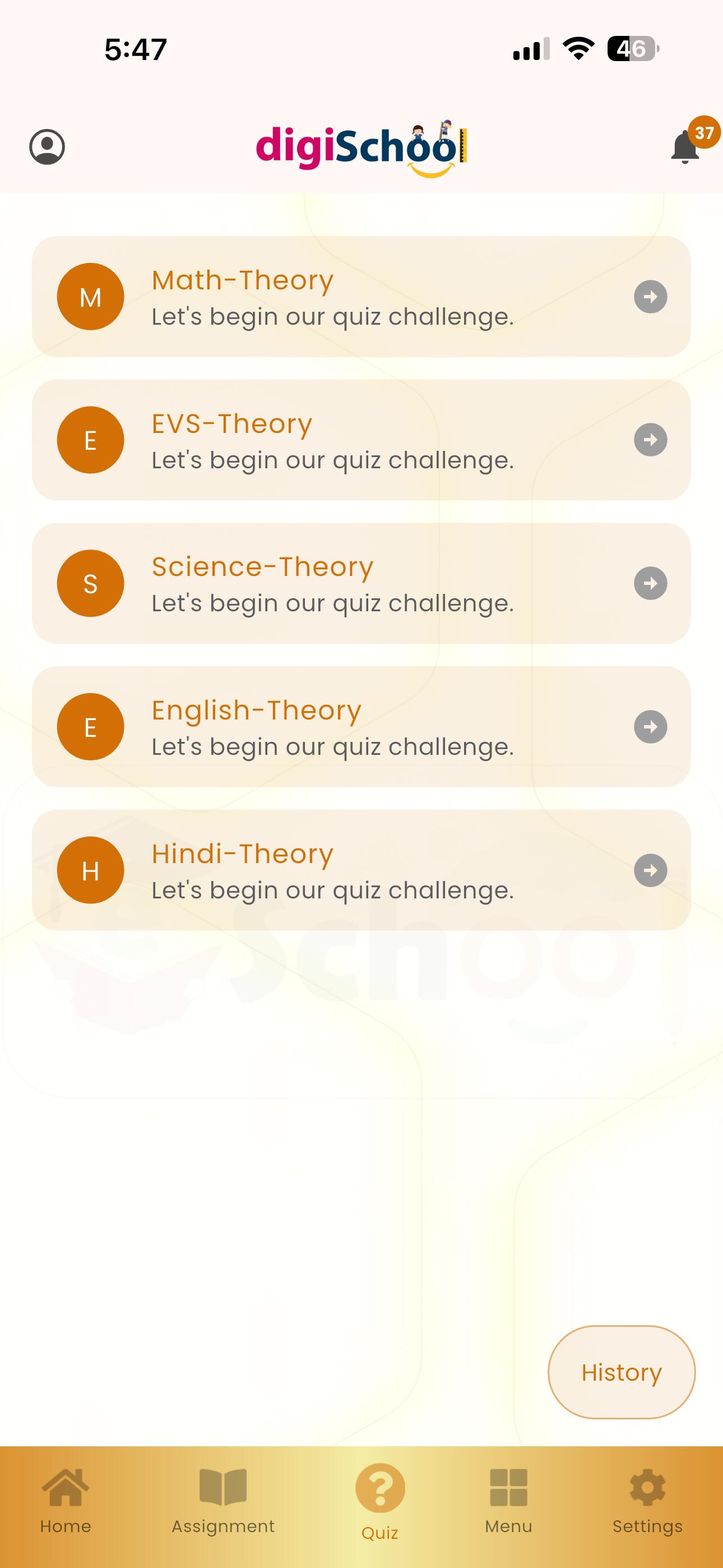
Task: Open the notifications bell
Action: pos(686,147)
